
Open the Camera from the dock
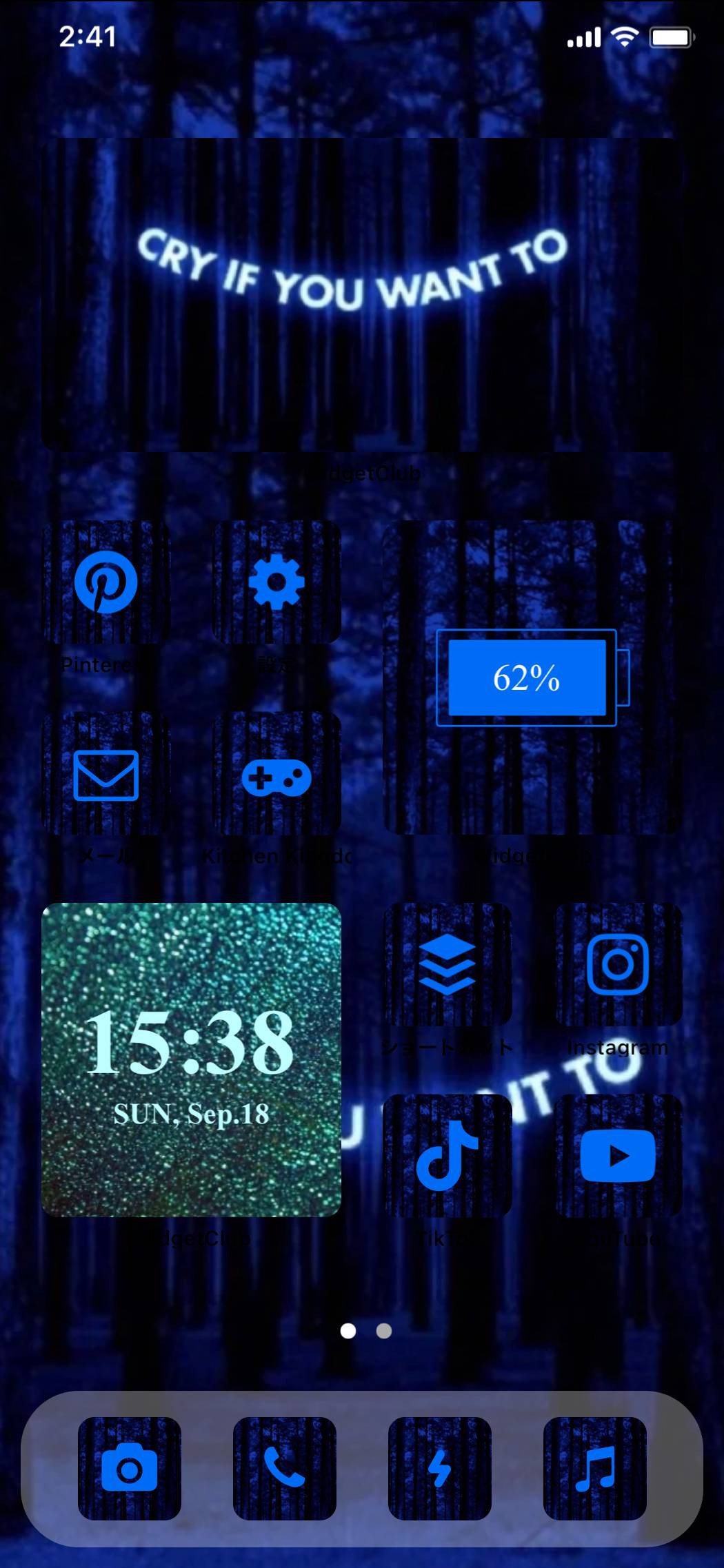(130, 1468)
